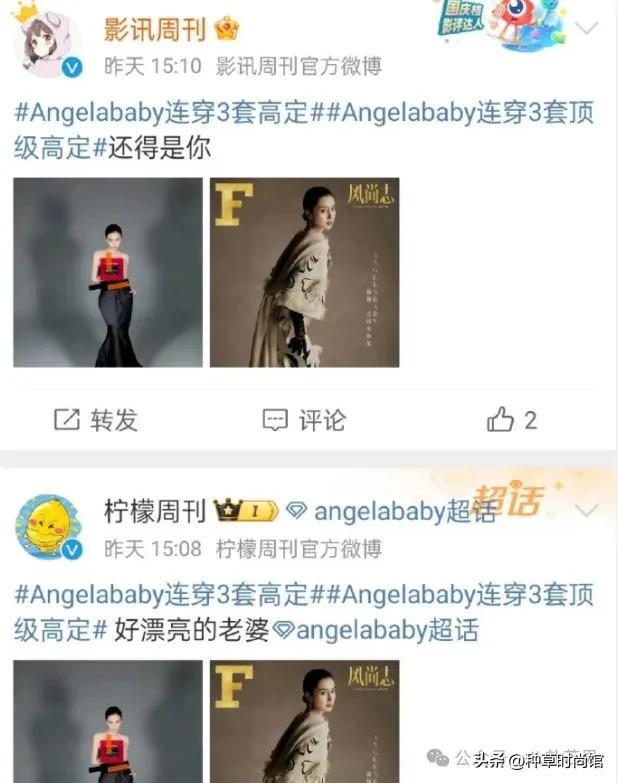Open 评论 comments on 影讯周刊's post

tap(304, 420)
